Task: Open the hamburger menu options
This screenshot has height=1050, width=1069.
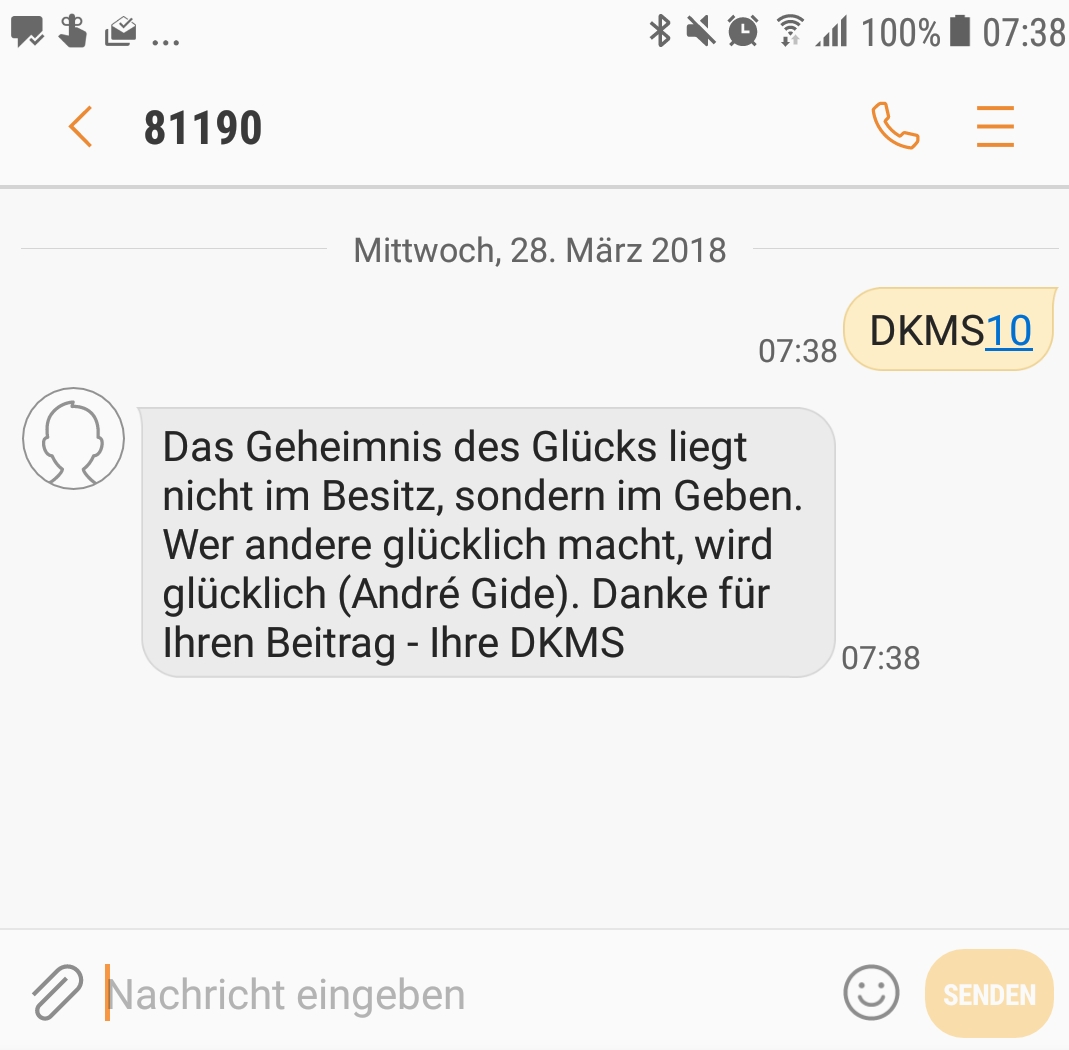Action: 995,126
